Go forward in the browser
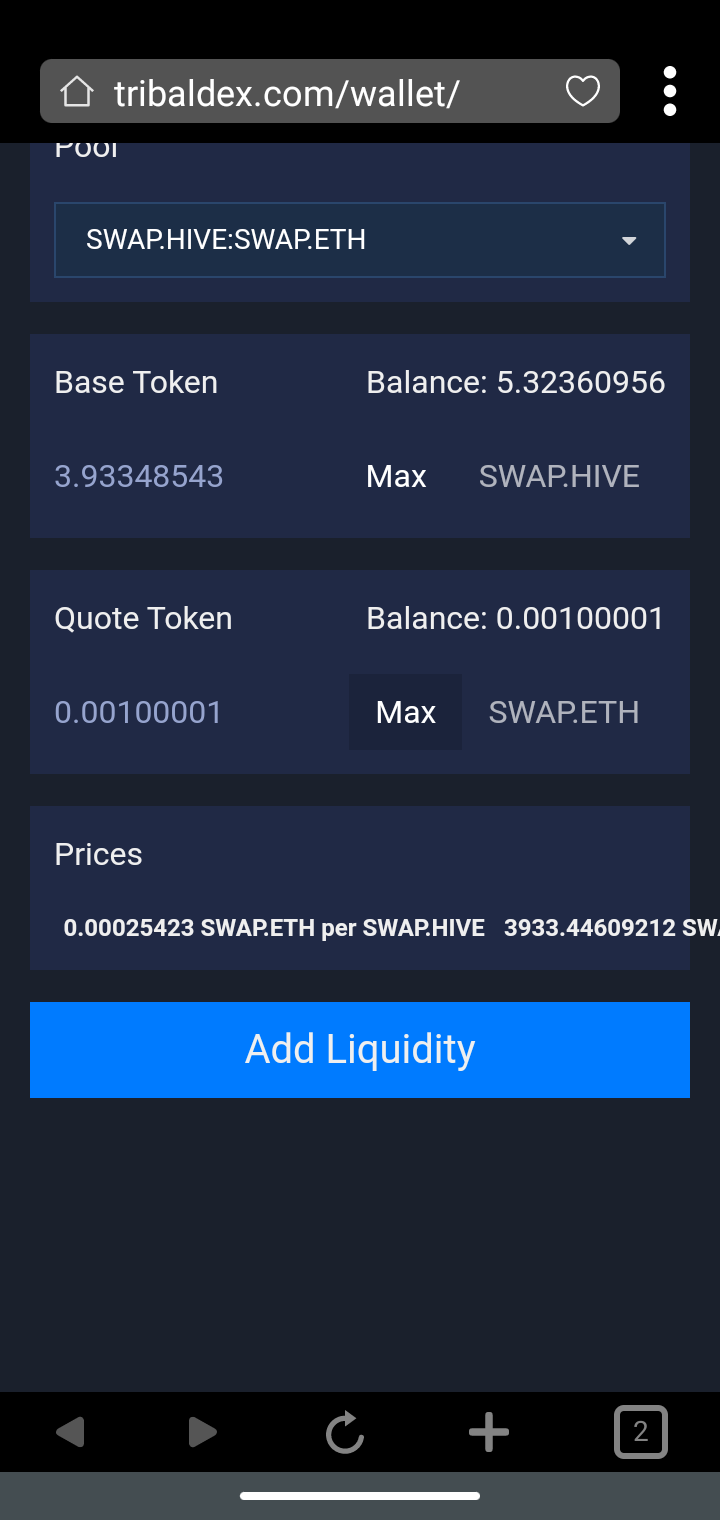720x1520 pixels. click(202, 1432)
